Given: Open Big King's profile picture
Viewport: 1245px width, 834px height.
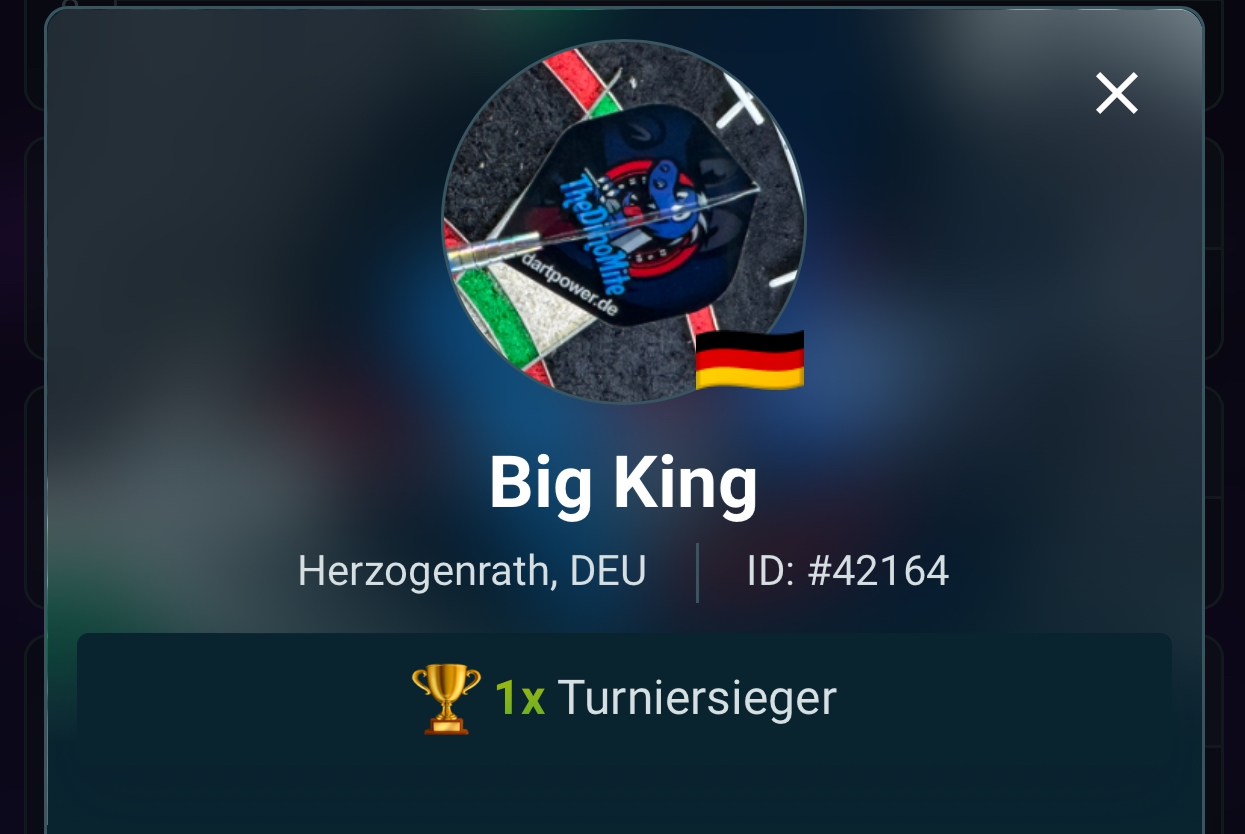Looking at the screenshot, I should (x=624, y=222).
